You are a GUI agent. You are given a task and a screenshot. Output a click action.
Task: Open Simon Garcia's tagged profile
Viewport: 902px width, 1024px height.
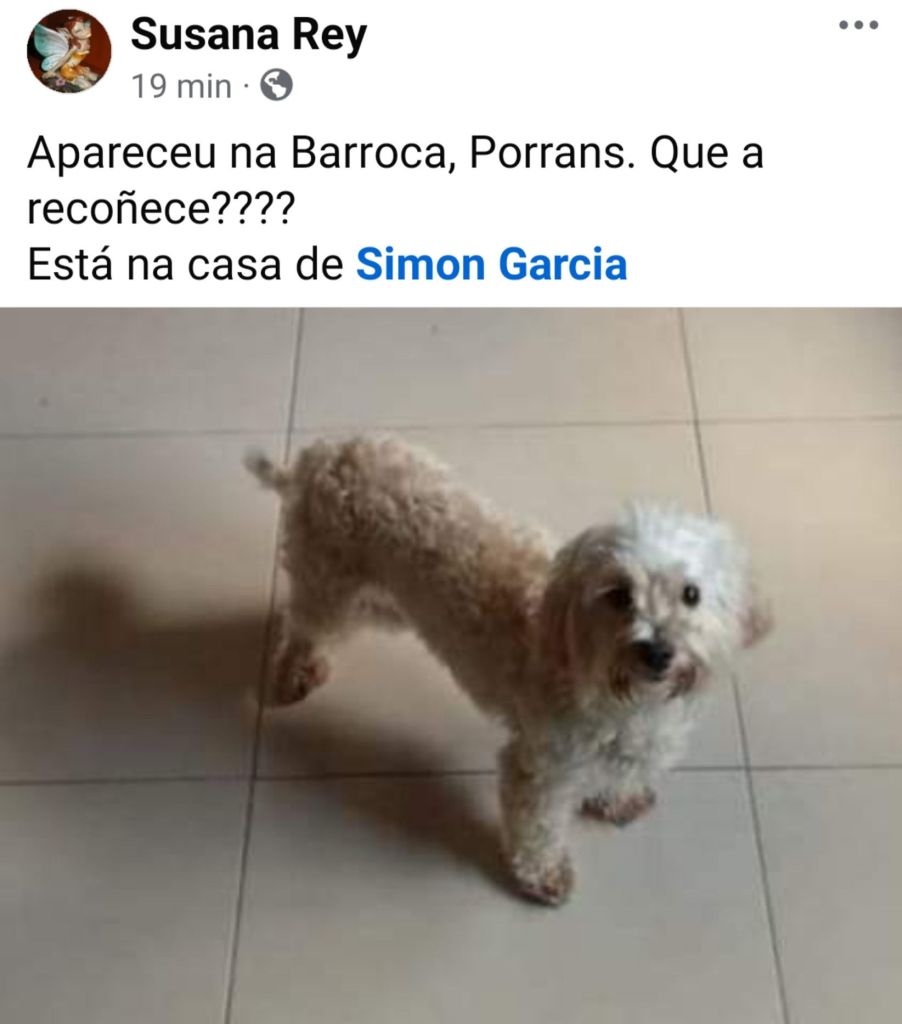(491, 265)
